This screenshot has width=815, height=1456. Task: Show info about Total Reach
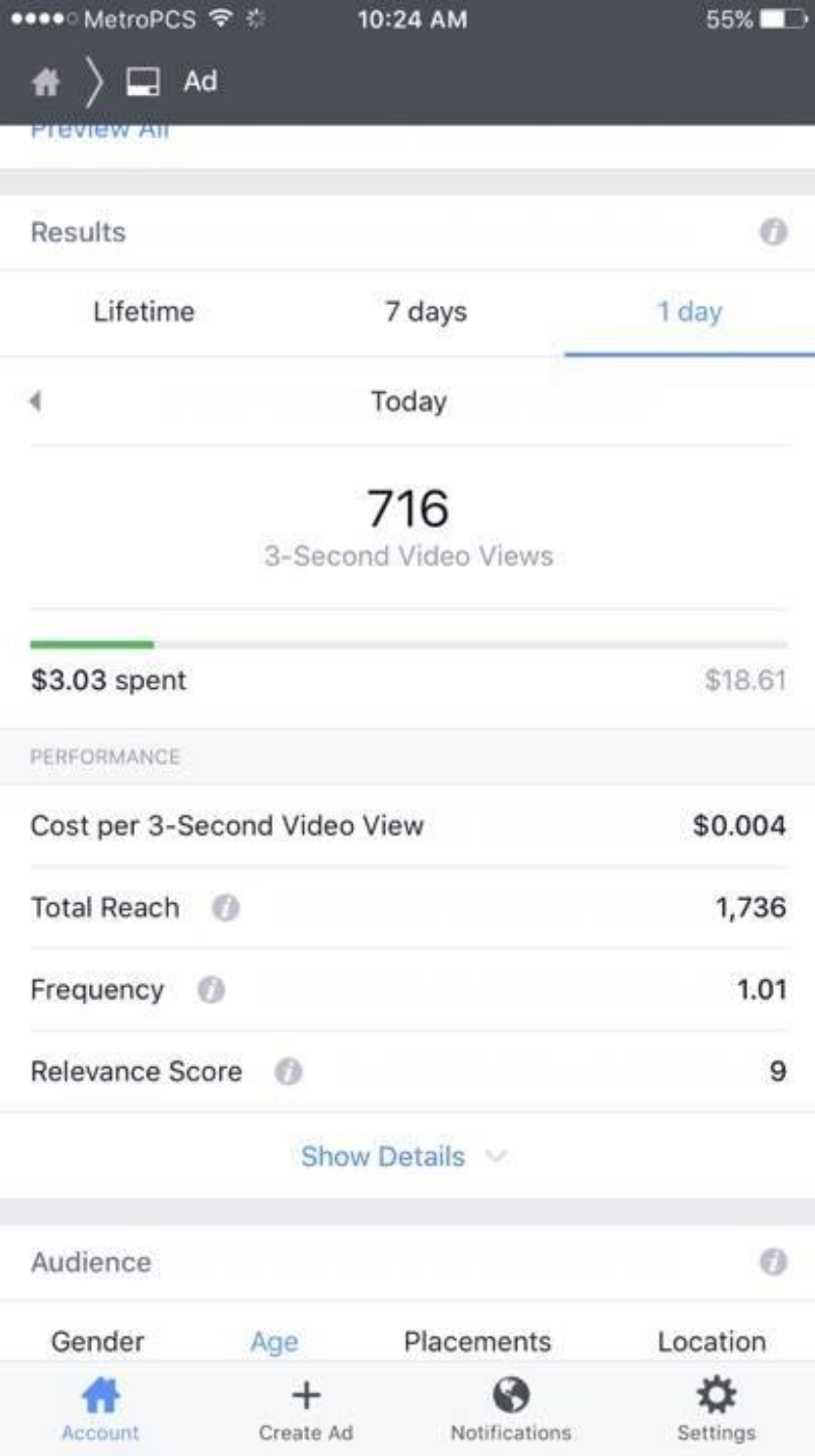[226, 908]
